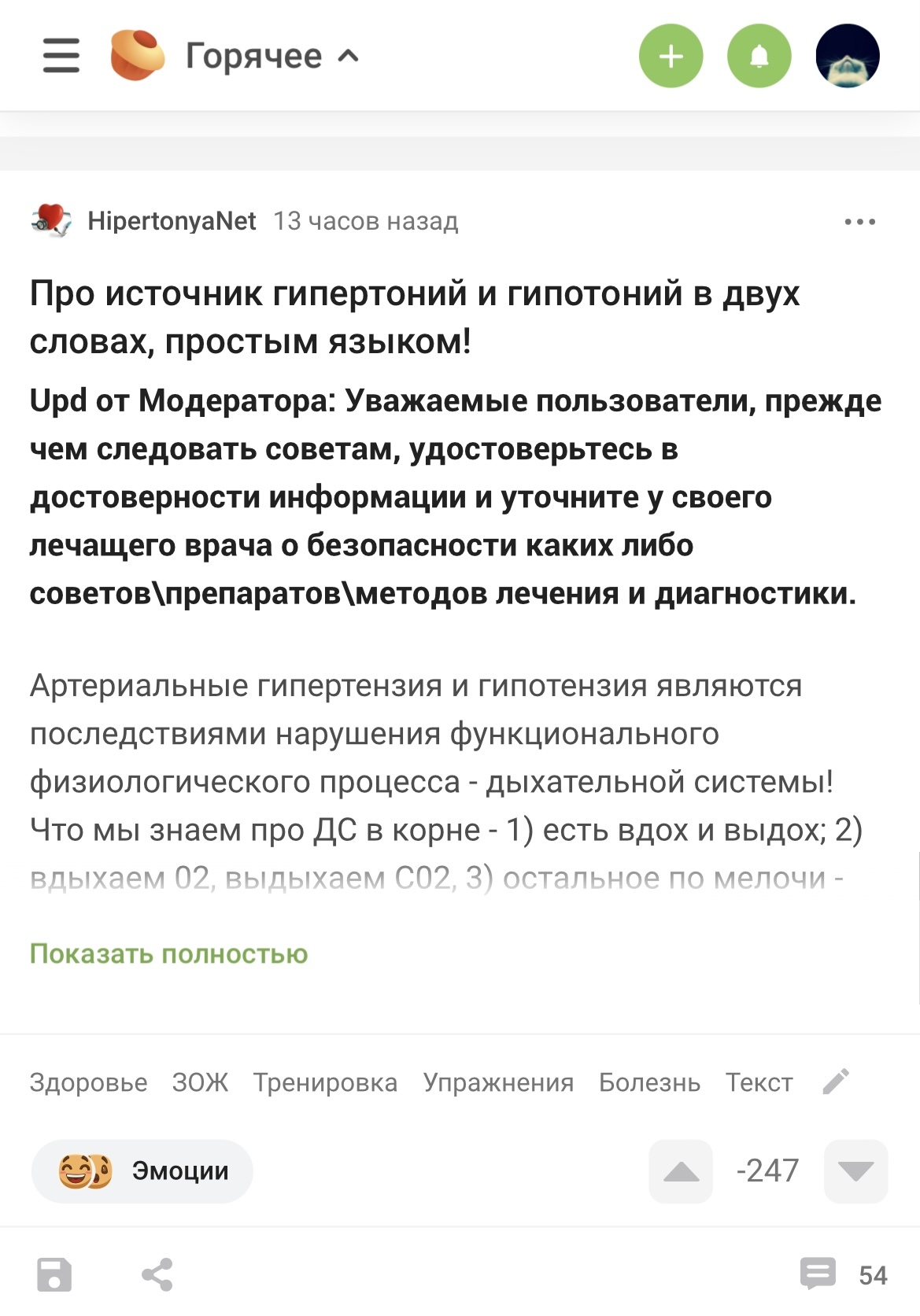Open the hamburger menu

[x=61, y=56]
